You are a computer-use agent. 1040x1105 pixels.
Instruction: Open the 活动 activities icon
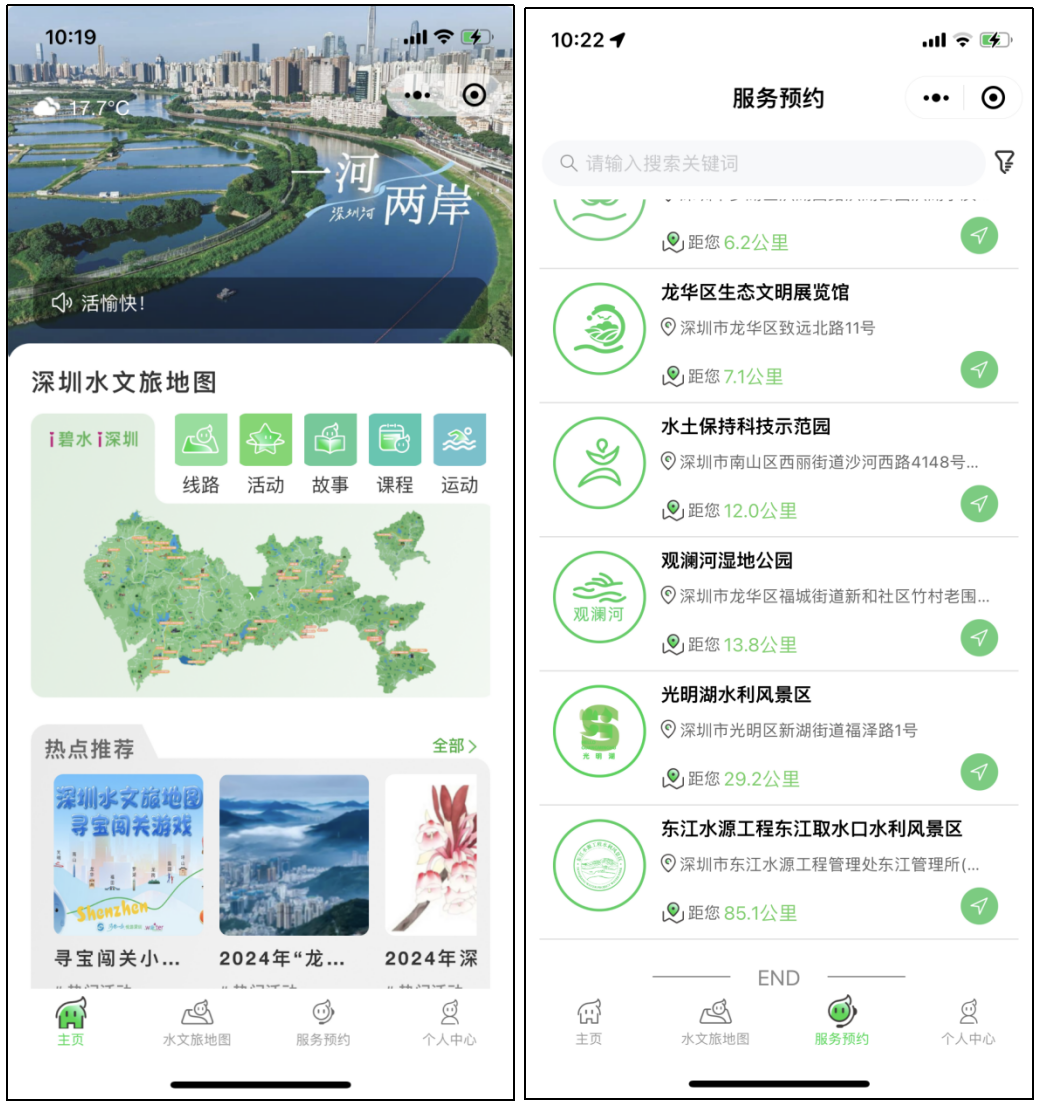pos(266,439)
